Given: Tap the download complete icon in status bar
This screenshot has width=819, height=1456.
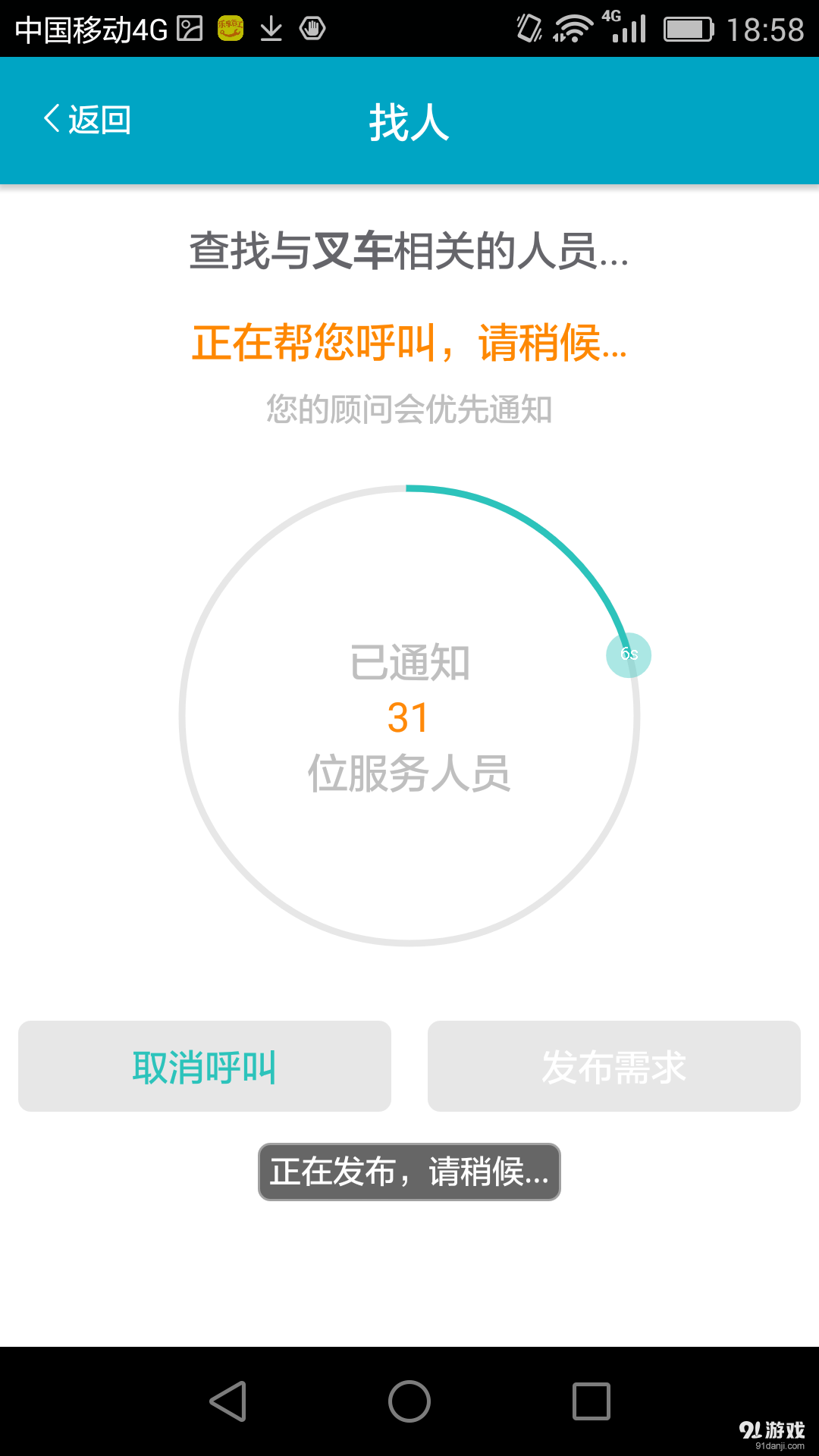Looking at the screenshot, I should pos(271,27).
